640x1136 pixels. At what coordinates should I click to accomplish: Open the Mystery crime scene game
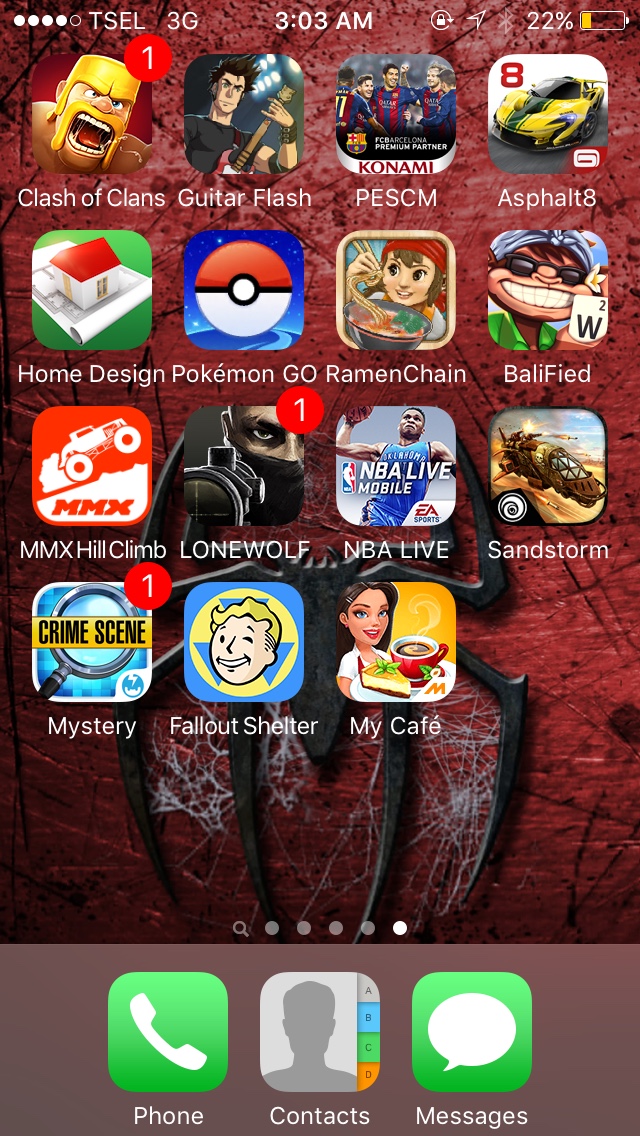[92, 642]
